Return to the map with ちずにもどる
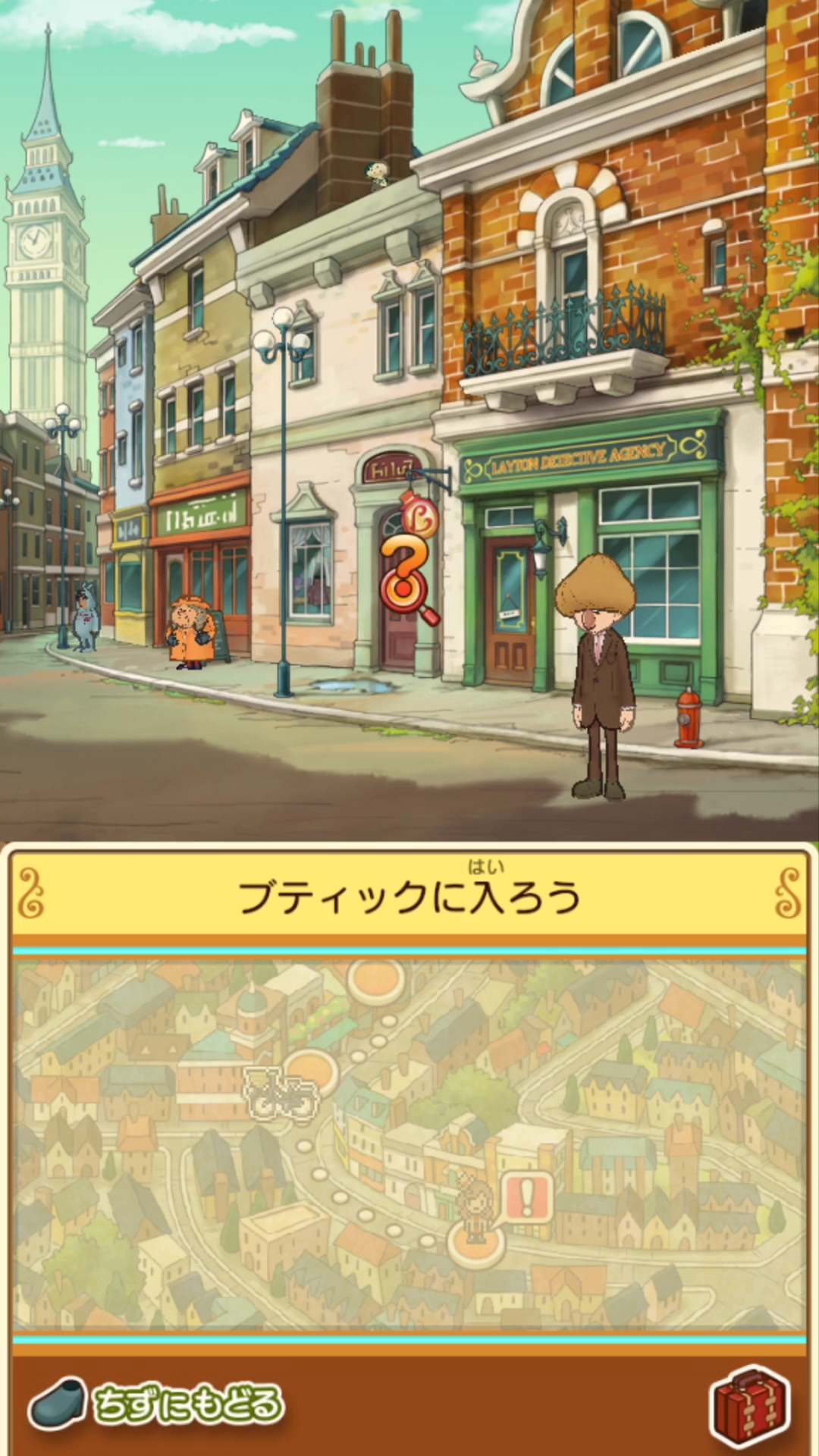The height and width of the screenshot is (1456, 819). click(155, 1404)
